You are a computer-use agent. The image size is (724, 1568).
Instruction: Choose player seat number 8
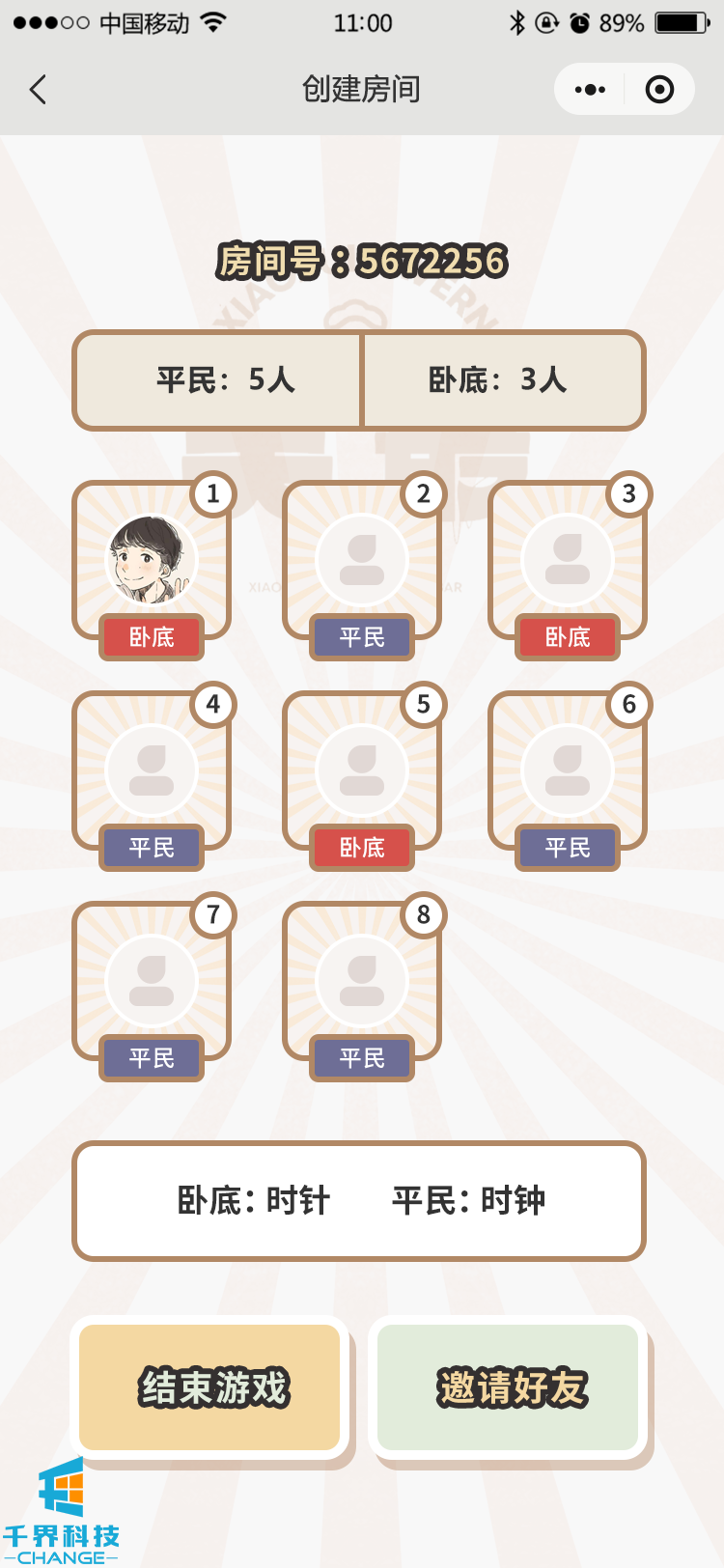coord(362,982)
